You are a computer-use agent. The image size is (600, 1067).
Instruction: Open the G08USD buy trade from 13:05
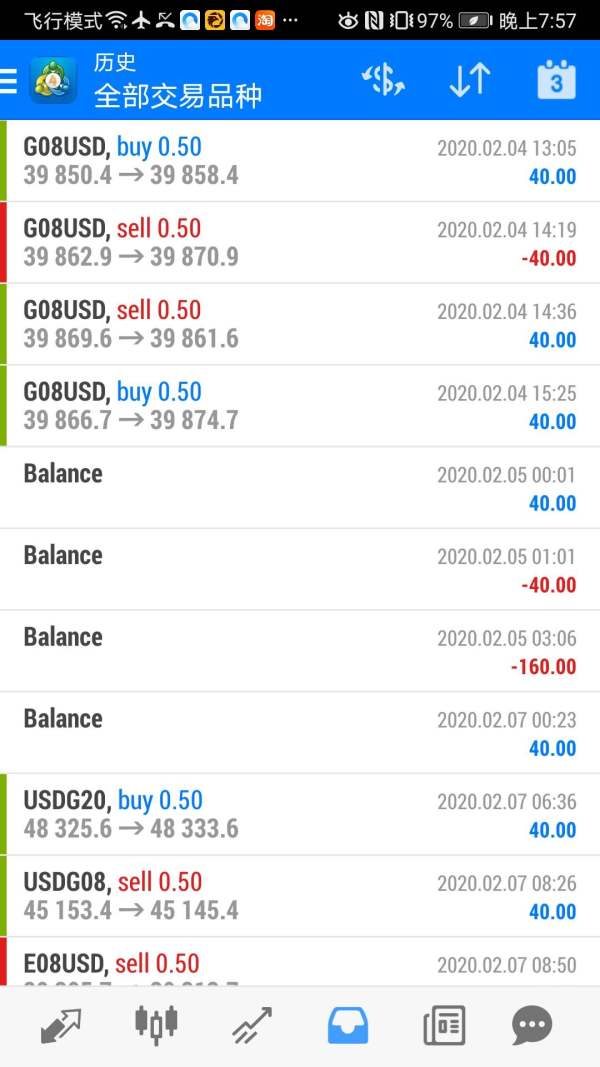(300, 161)
